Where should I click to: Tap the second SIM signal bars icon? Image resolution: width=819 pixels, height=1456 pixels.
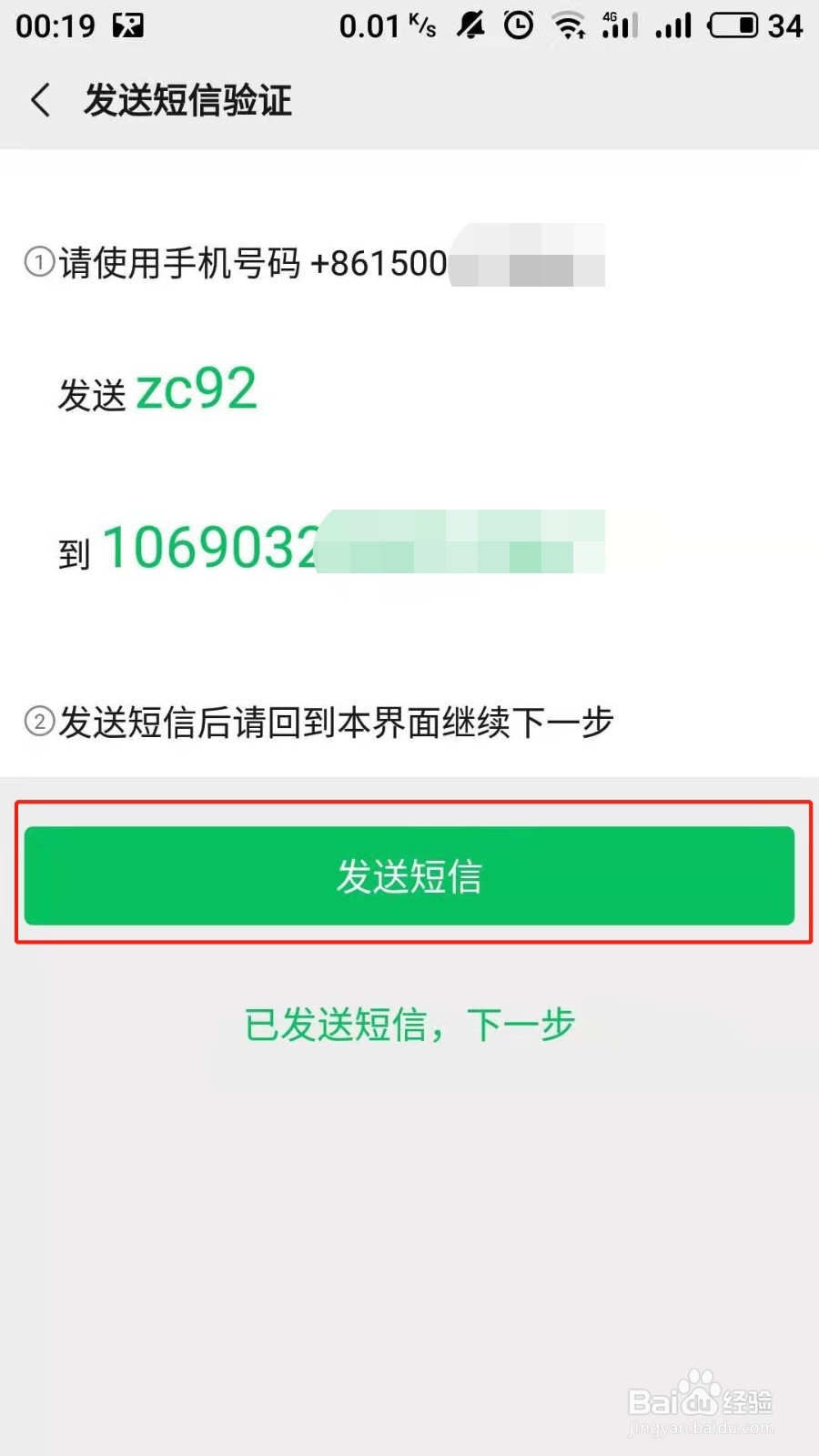coord(673,25)
